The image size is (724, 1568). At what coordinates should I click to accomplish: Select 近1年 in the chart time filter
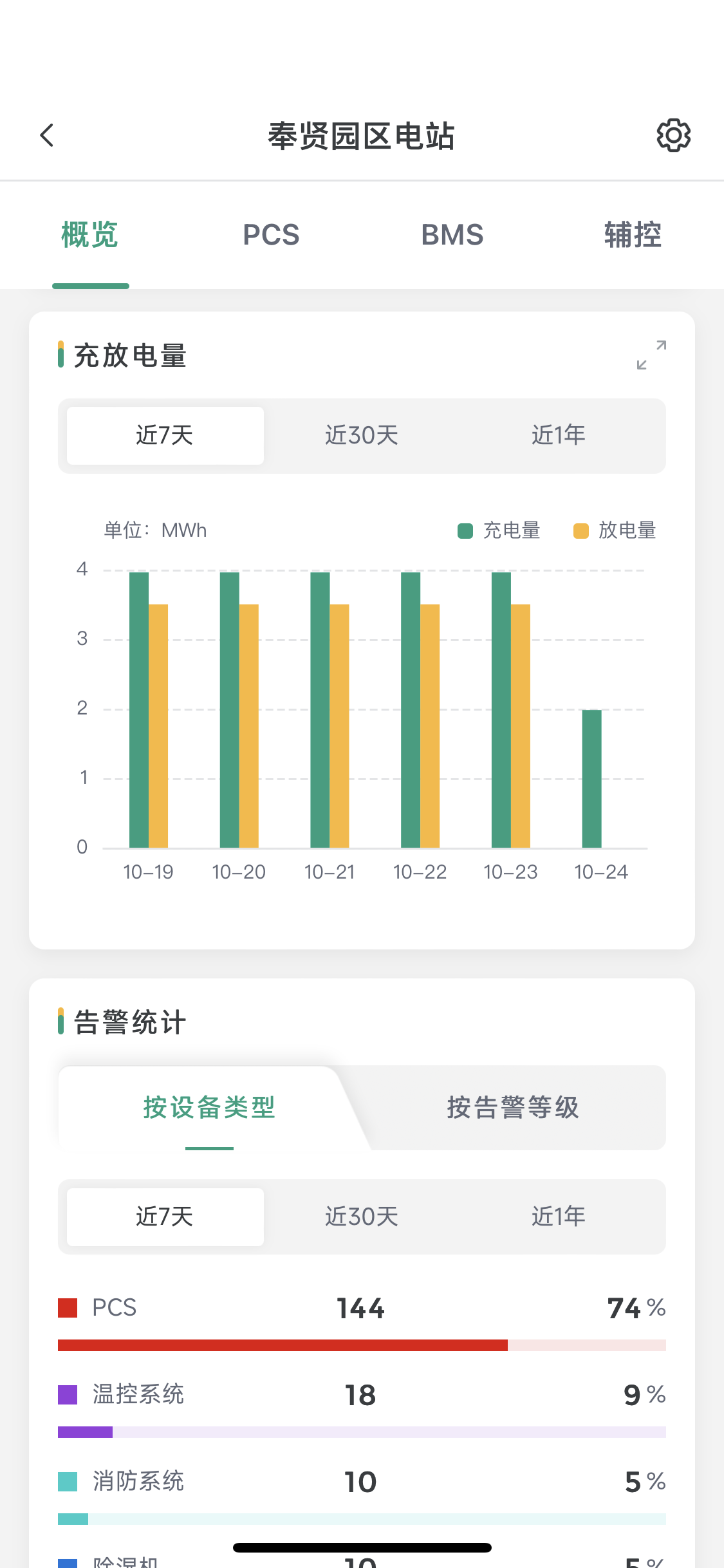(x=559, y=435)
